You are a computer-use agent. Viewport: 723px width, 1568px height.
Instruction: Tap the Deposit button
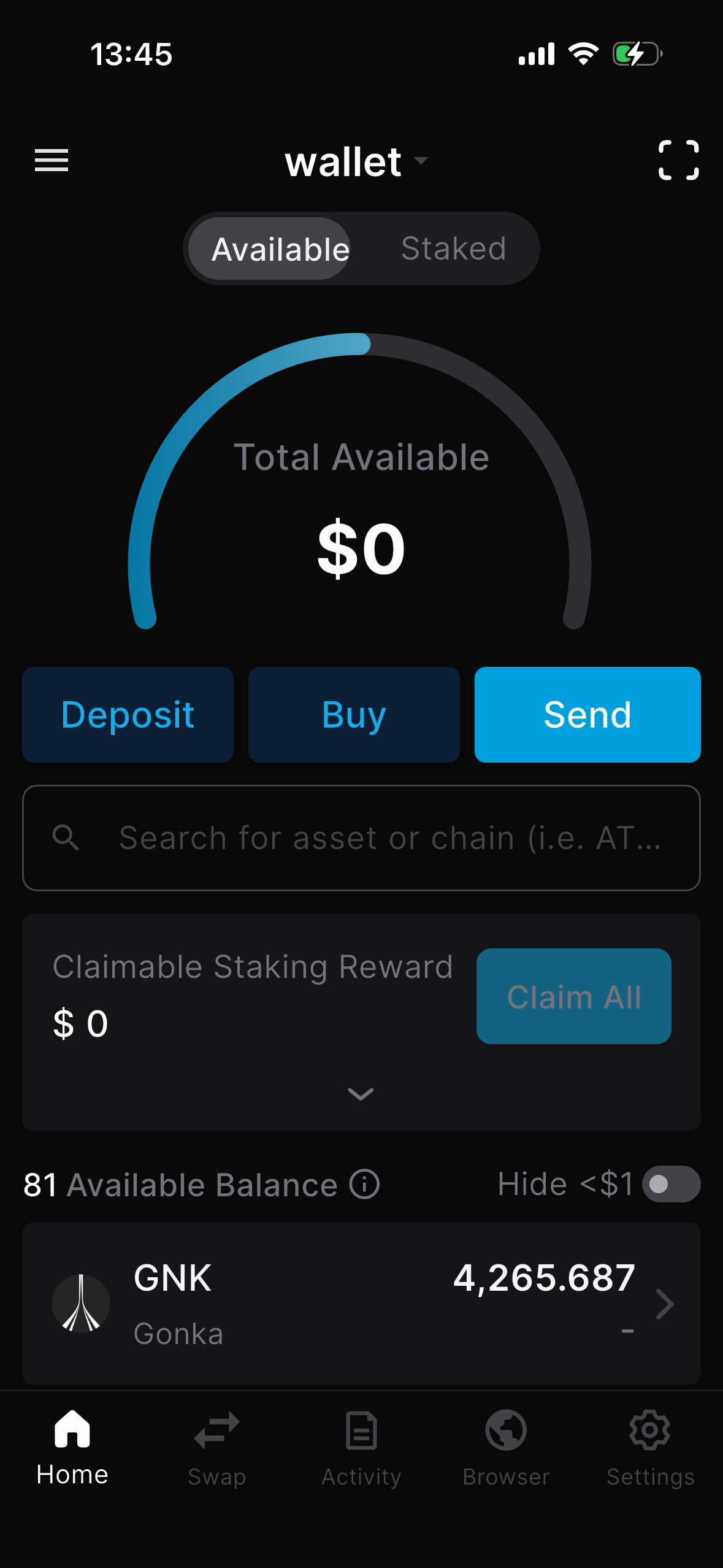click(x=128, y=715)
